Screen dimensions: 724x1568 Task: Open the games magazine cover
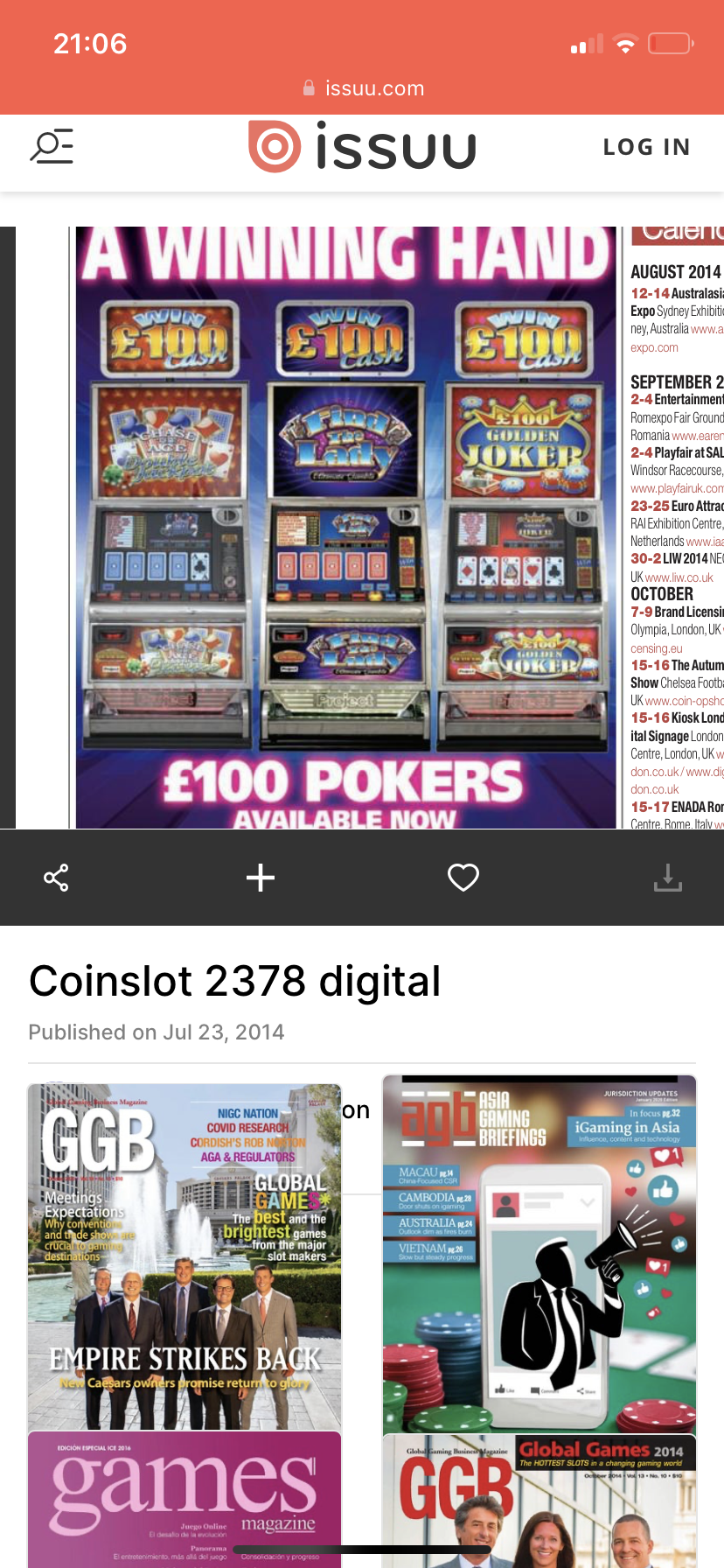[184, 1498]
